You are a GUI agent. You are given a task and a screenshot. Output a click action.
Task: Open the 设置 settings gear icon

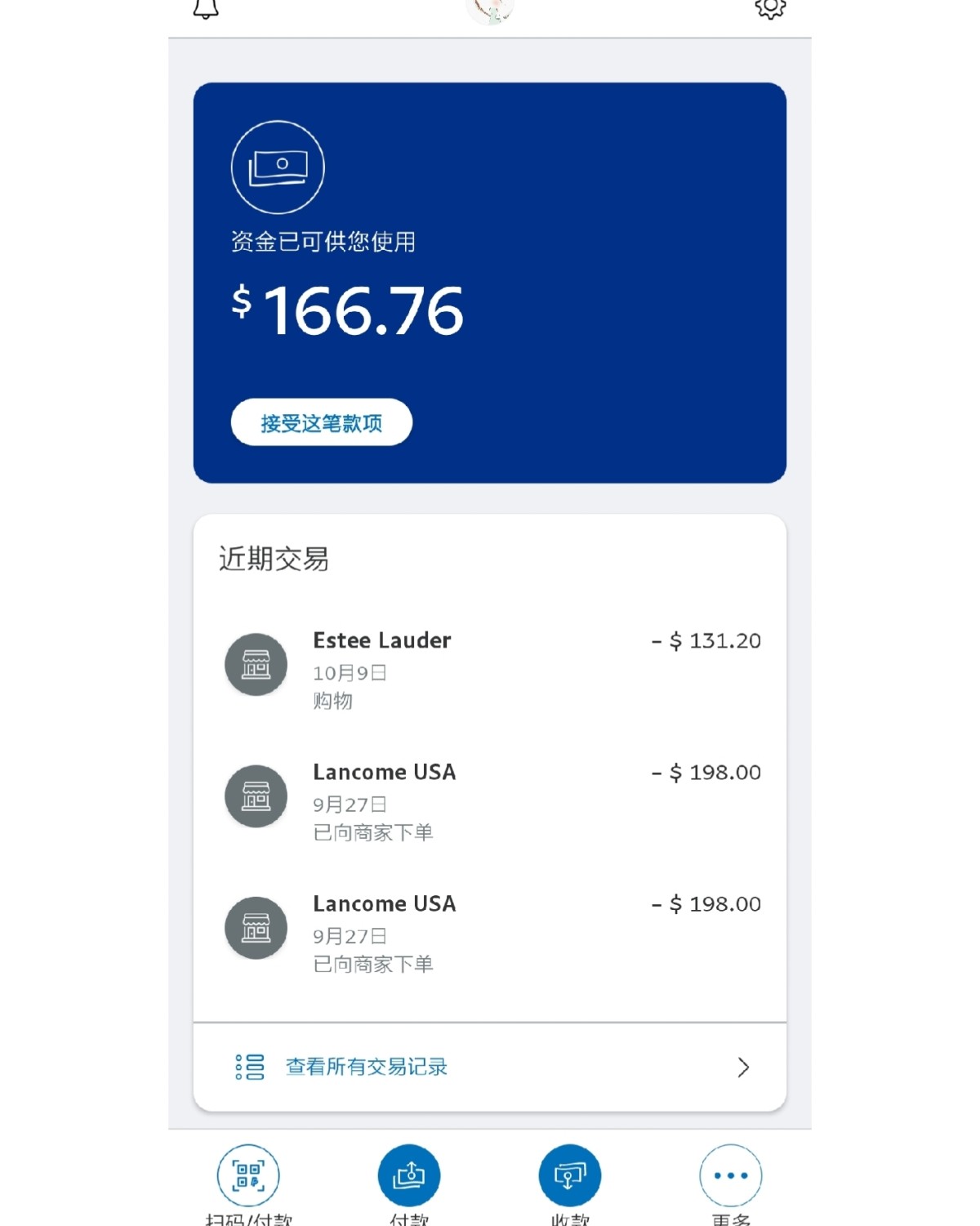[x=770, y=8]
